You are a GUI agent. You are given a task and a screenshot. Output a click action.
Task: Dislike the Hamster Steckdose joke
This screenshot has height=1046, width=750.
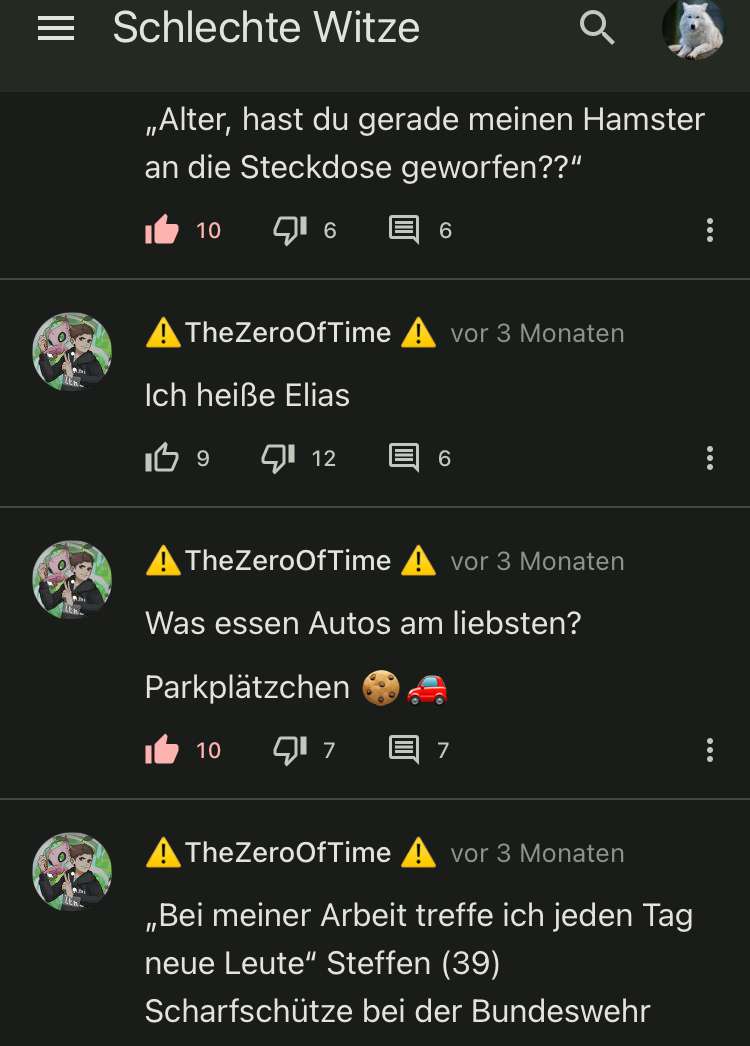point(290,231)
